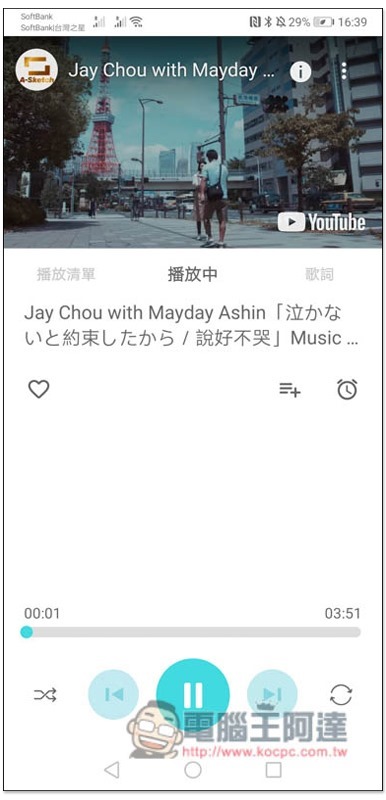Toggle repeat mode
This screenshot has height=800, width=386.
coord(341,695)
